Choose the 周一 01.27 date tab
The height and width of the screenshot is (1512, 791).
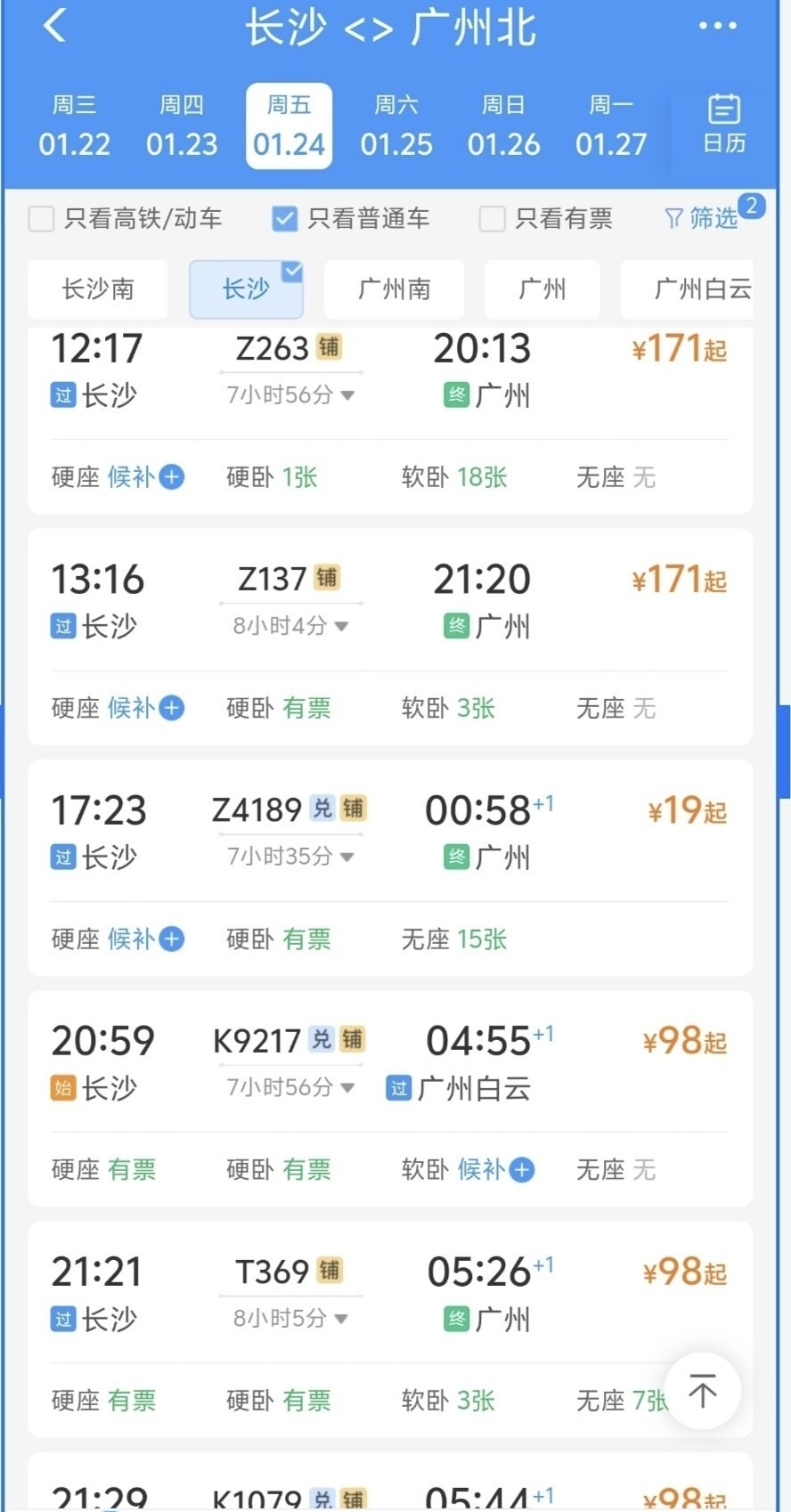coord(611,126)
